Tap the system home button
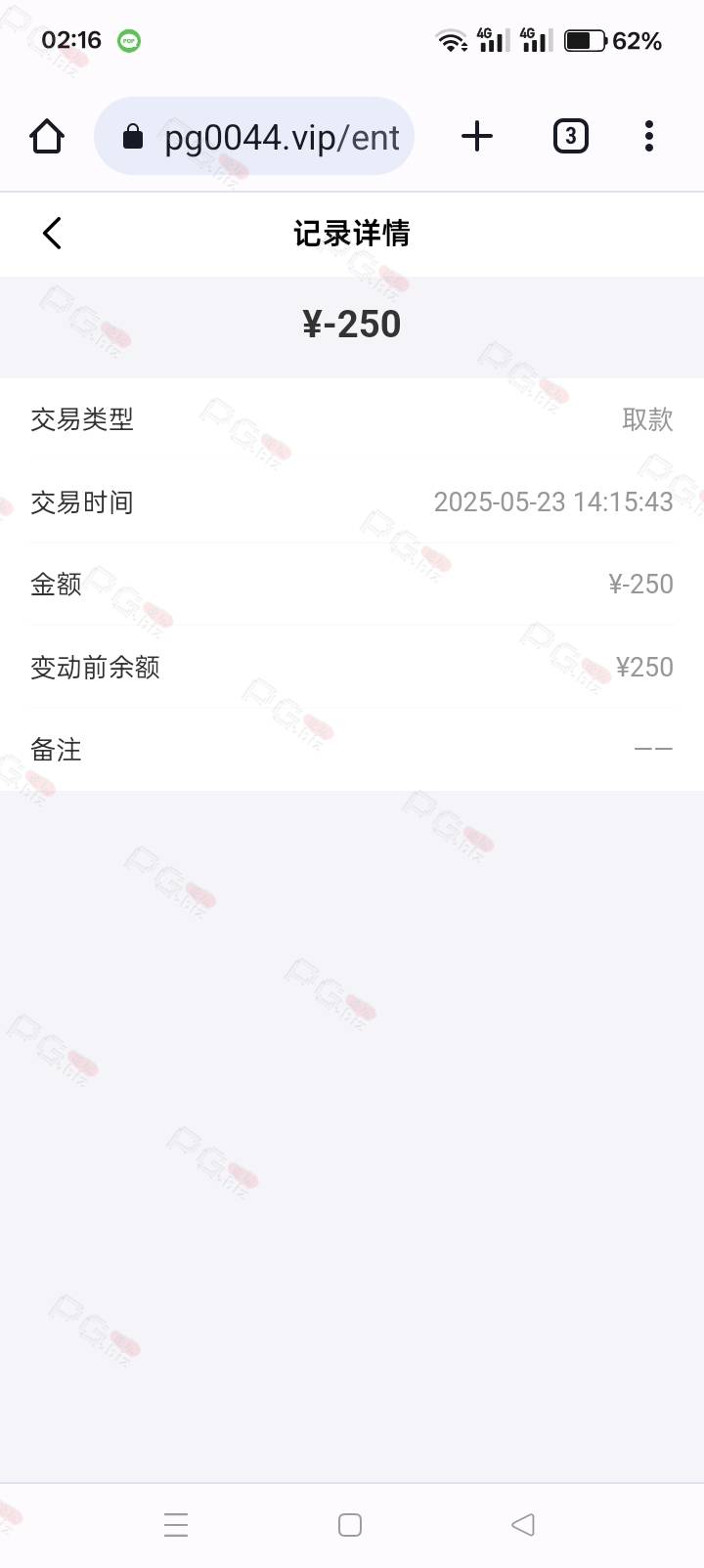 350,1525
